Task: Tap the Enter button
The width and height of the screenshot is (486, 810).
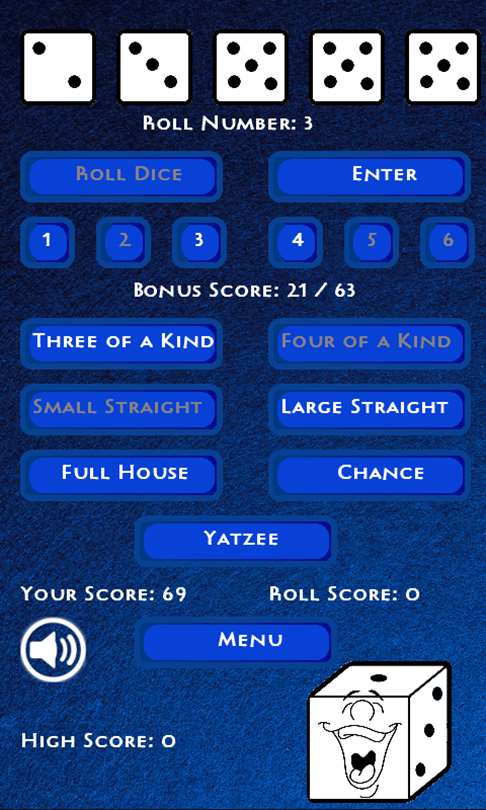Action: [x=369, y=176]
